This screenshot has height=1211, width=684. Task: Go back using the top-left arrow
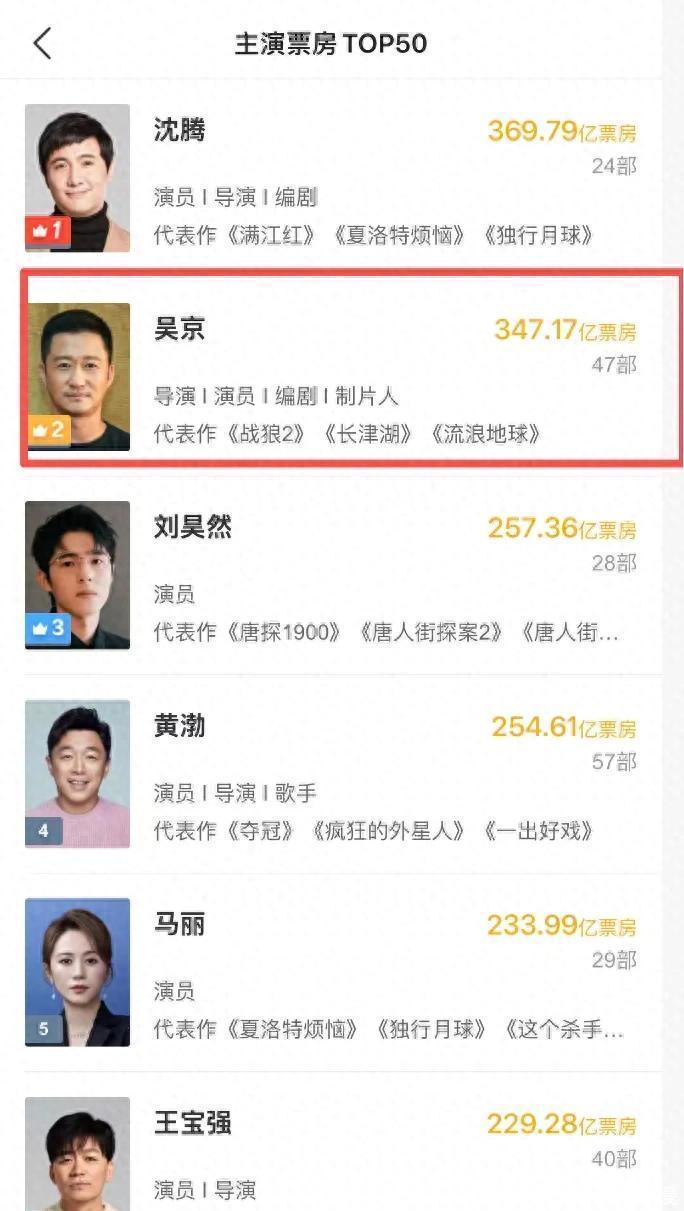point(42,43)
